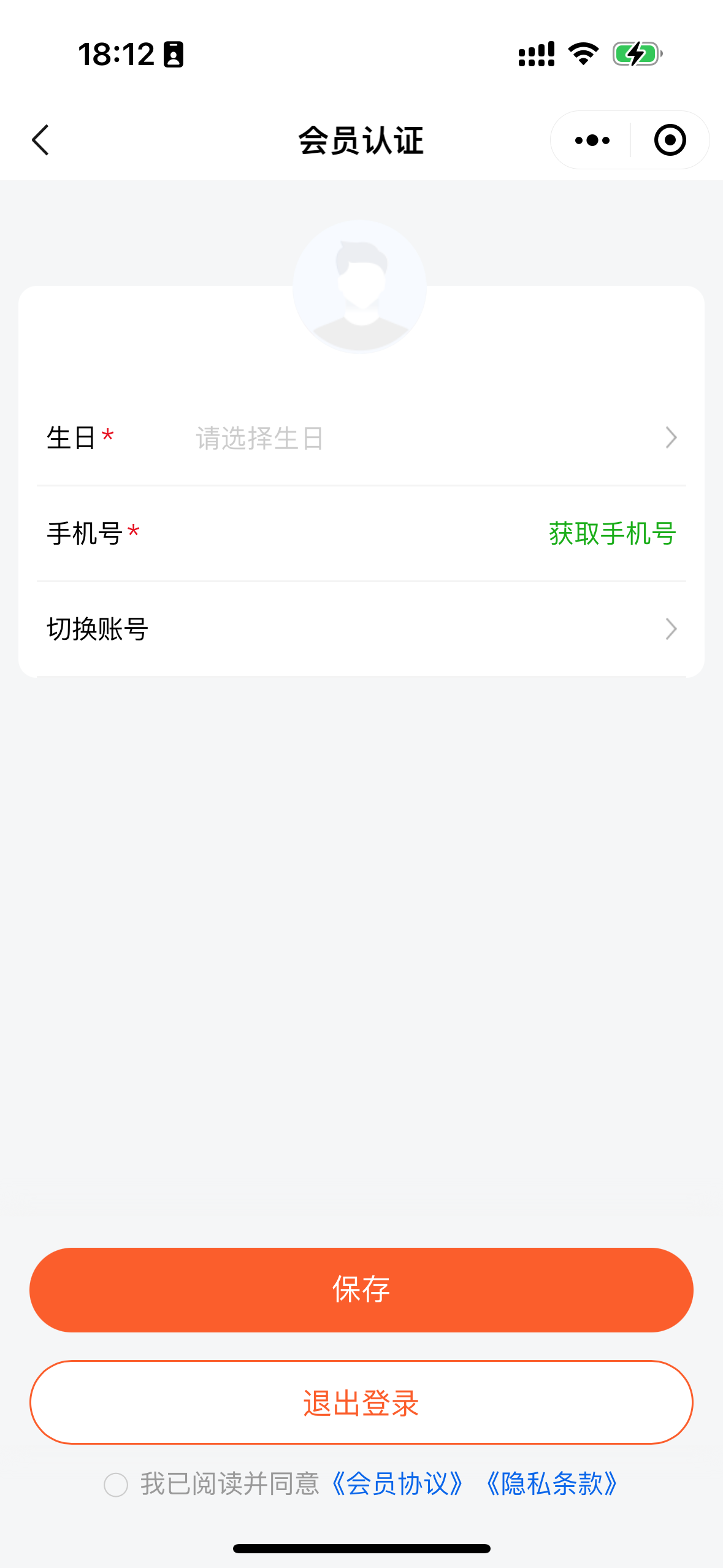
Task: Open the 《隐私条款》 link
Action: click(551, 1485)
